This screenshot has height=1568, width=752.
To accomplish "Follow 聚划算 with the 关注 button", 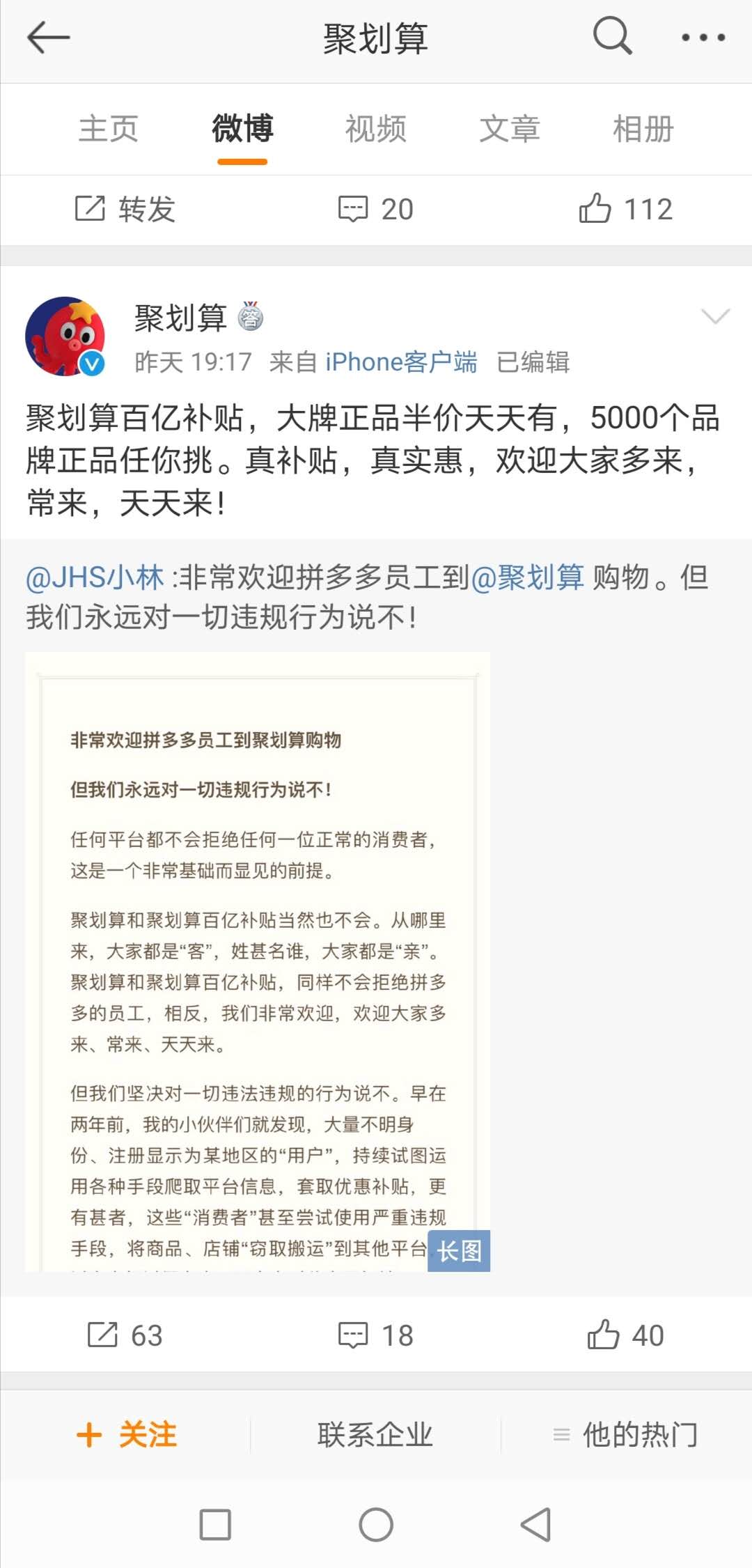I will pyautogui.click(x=127, y=1435).
